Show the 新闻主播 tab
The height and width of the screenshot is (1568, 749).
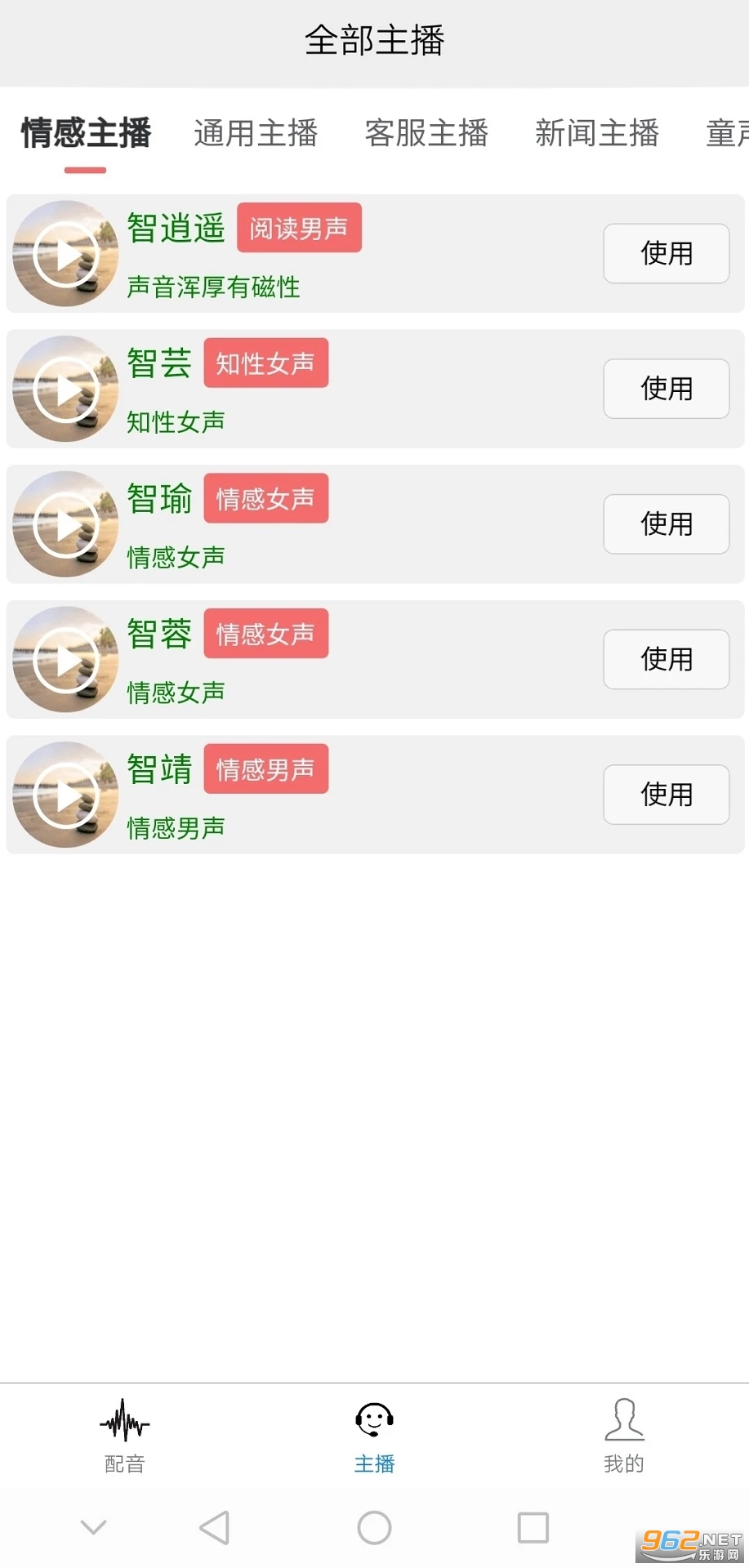click(597, 133)
